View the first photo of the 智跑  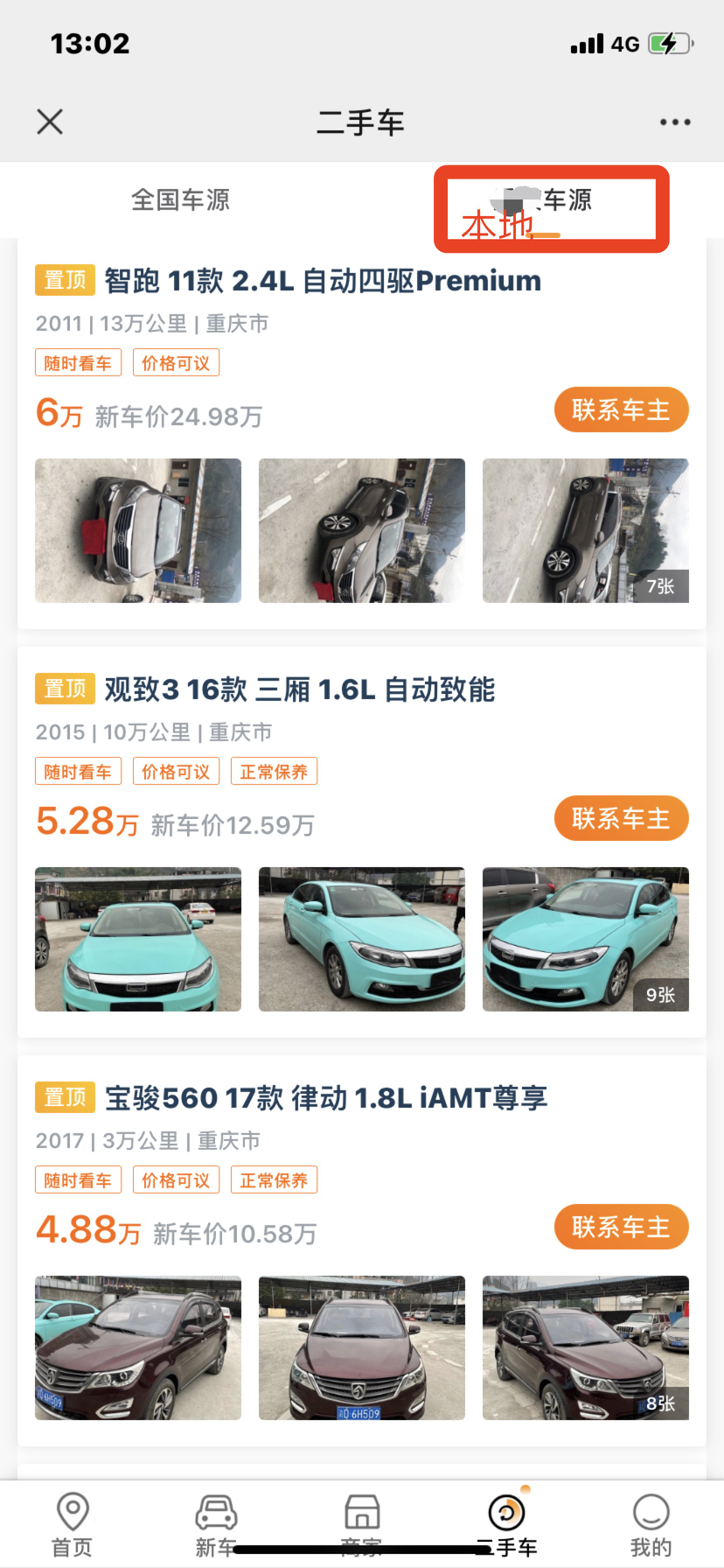click(138, 530)
